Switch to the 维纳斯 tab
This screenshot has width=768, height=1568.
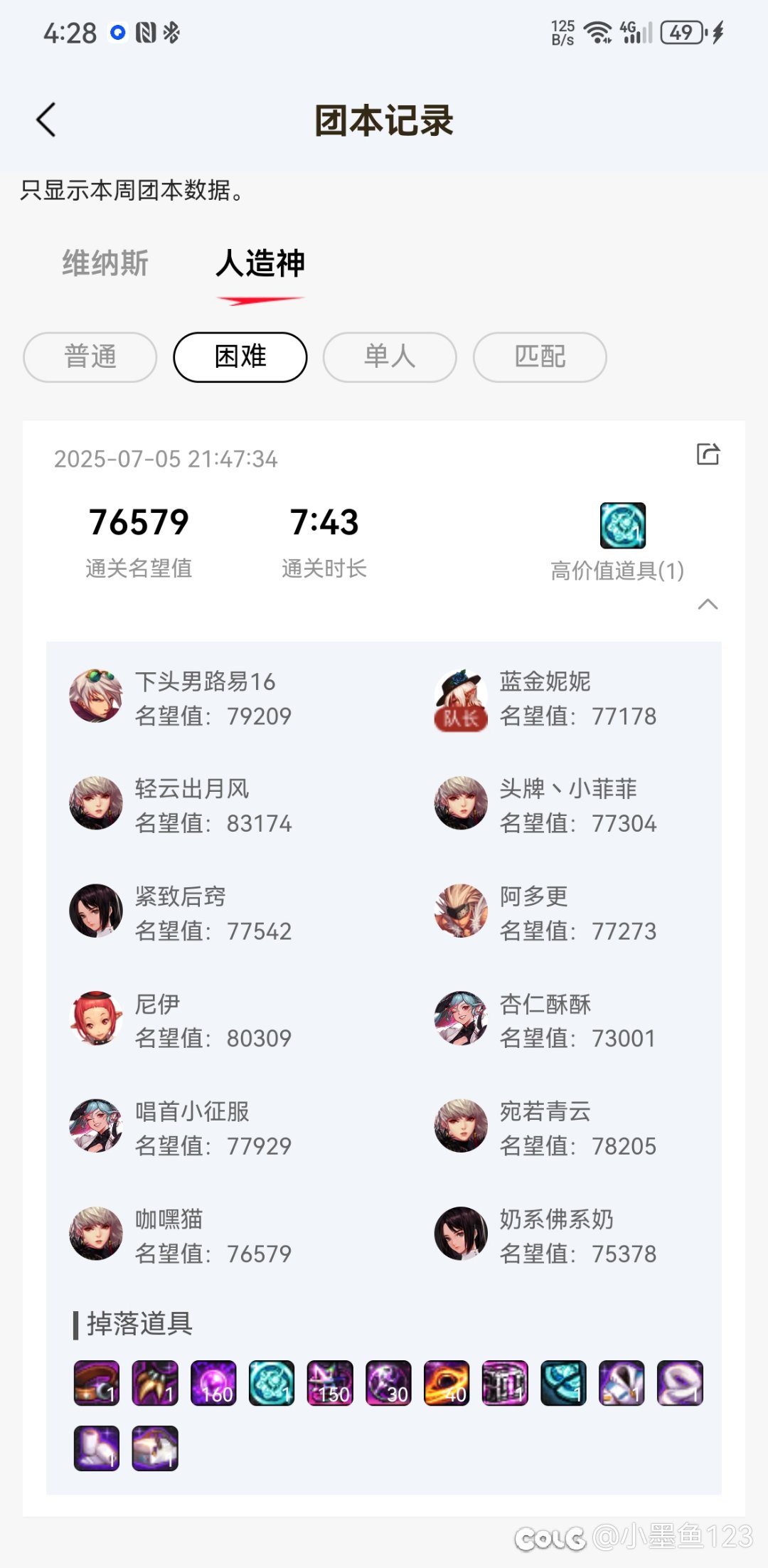point(105,263)
